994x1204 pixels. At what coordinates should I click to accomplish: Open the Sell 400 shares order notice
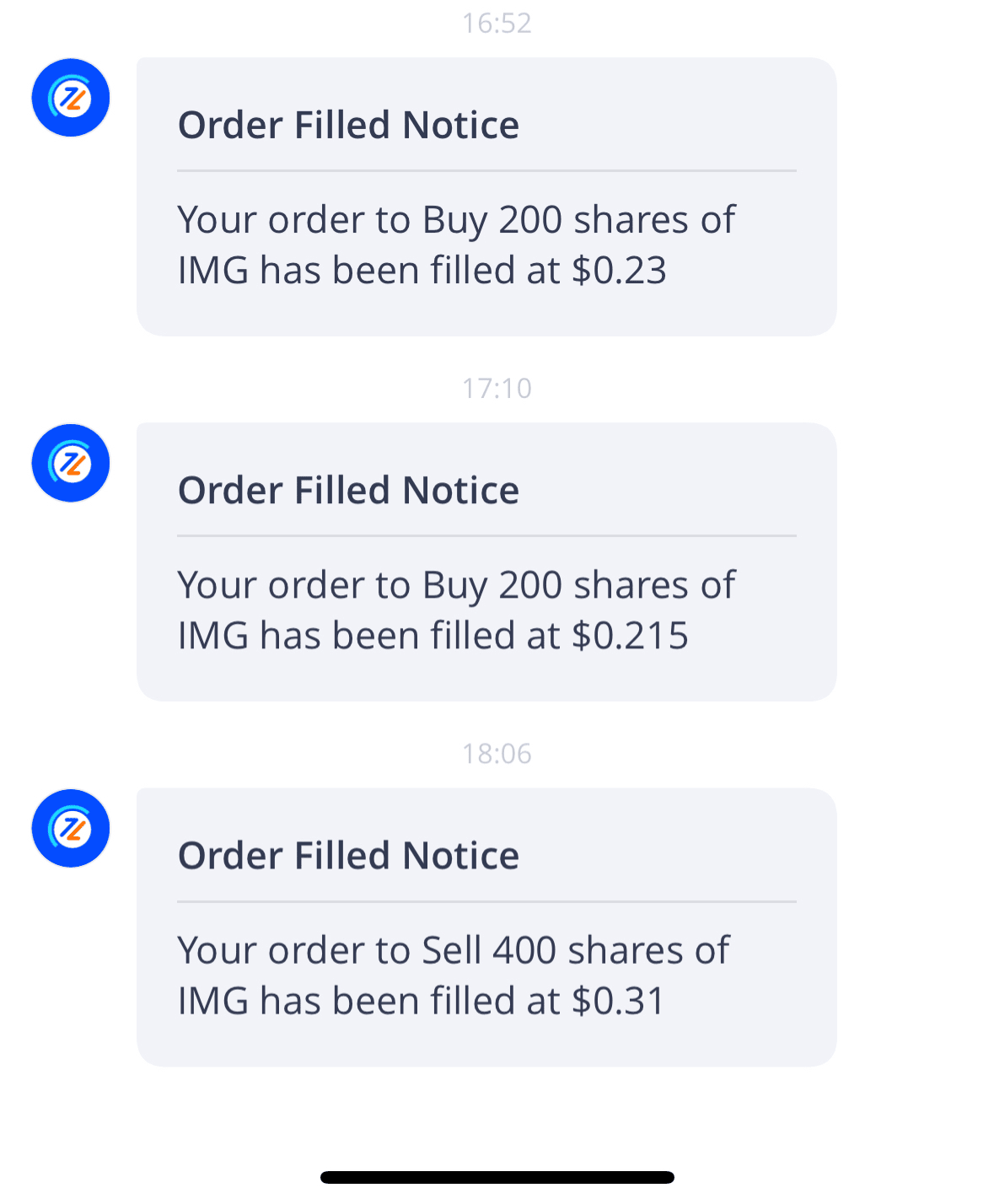point(486,927)
